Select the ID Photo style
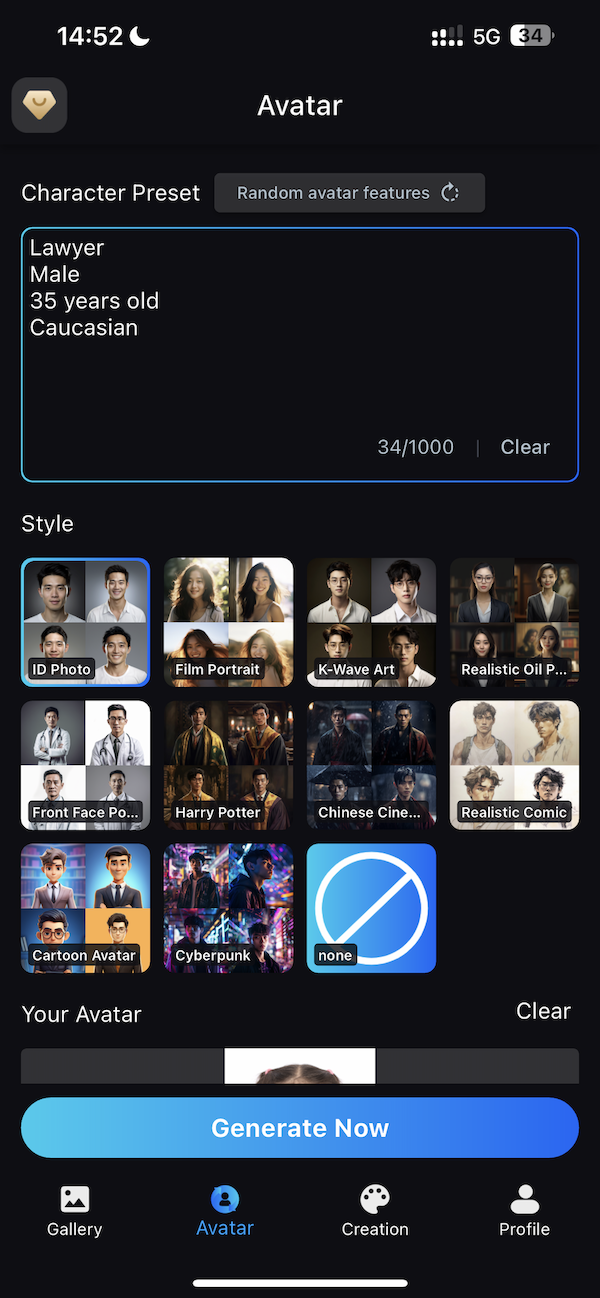 [x=85, y=622]
